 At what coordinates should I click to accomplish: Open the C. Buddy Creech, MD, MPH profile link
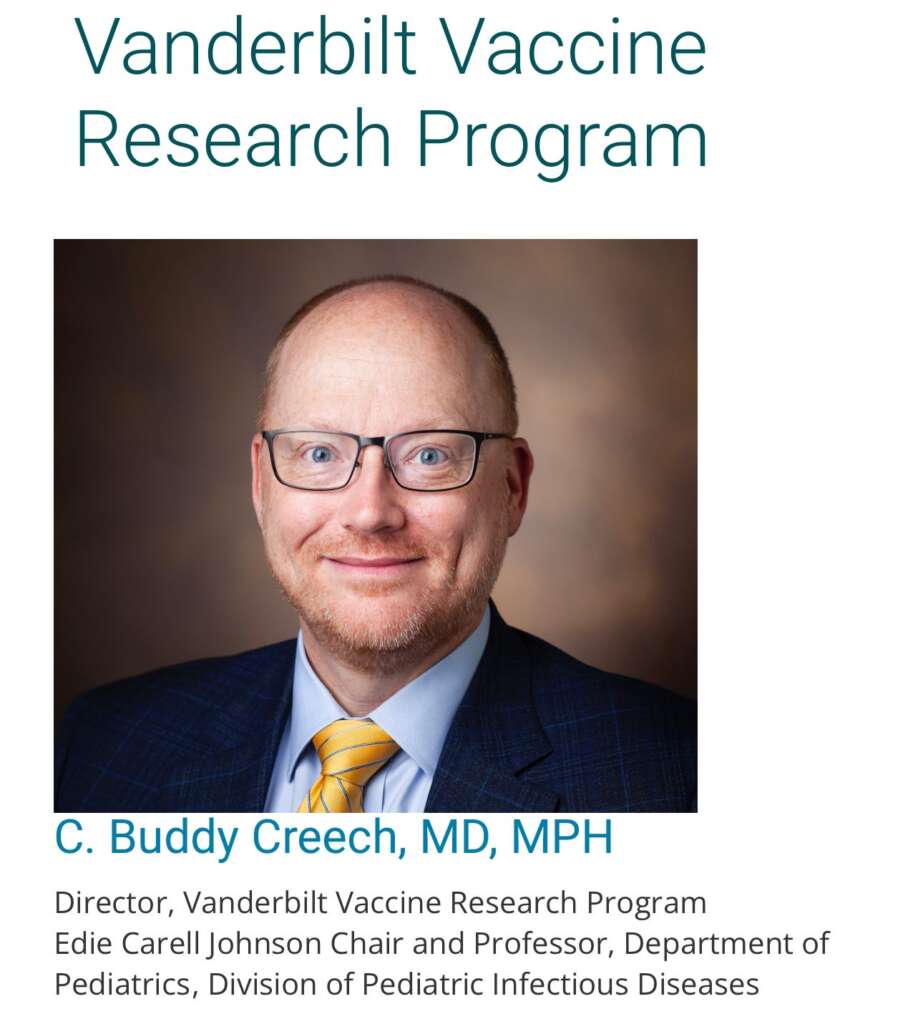coord(333,839)
